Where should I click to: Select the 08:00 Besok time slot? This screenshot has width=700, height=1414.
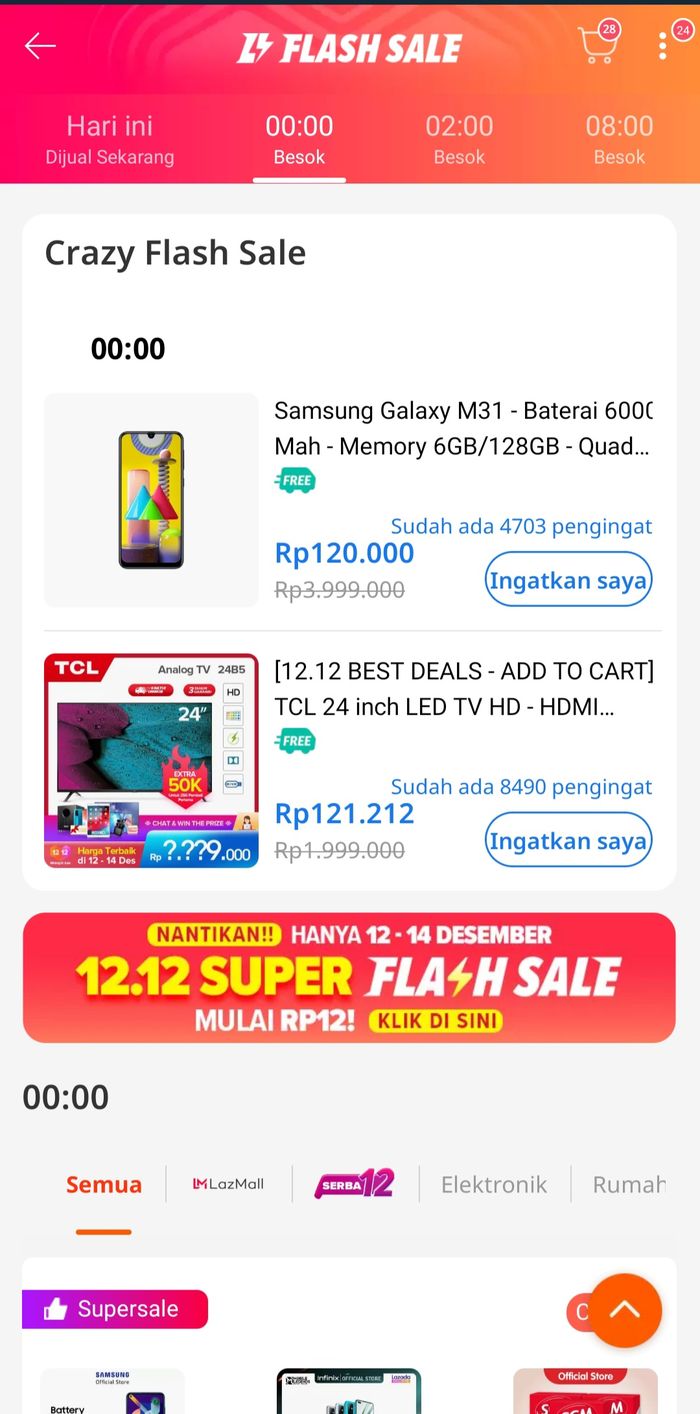pos(619,139)
